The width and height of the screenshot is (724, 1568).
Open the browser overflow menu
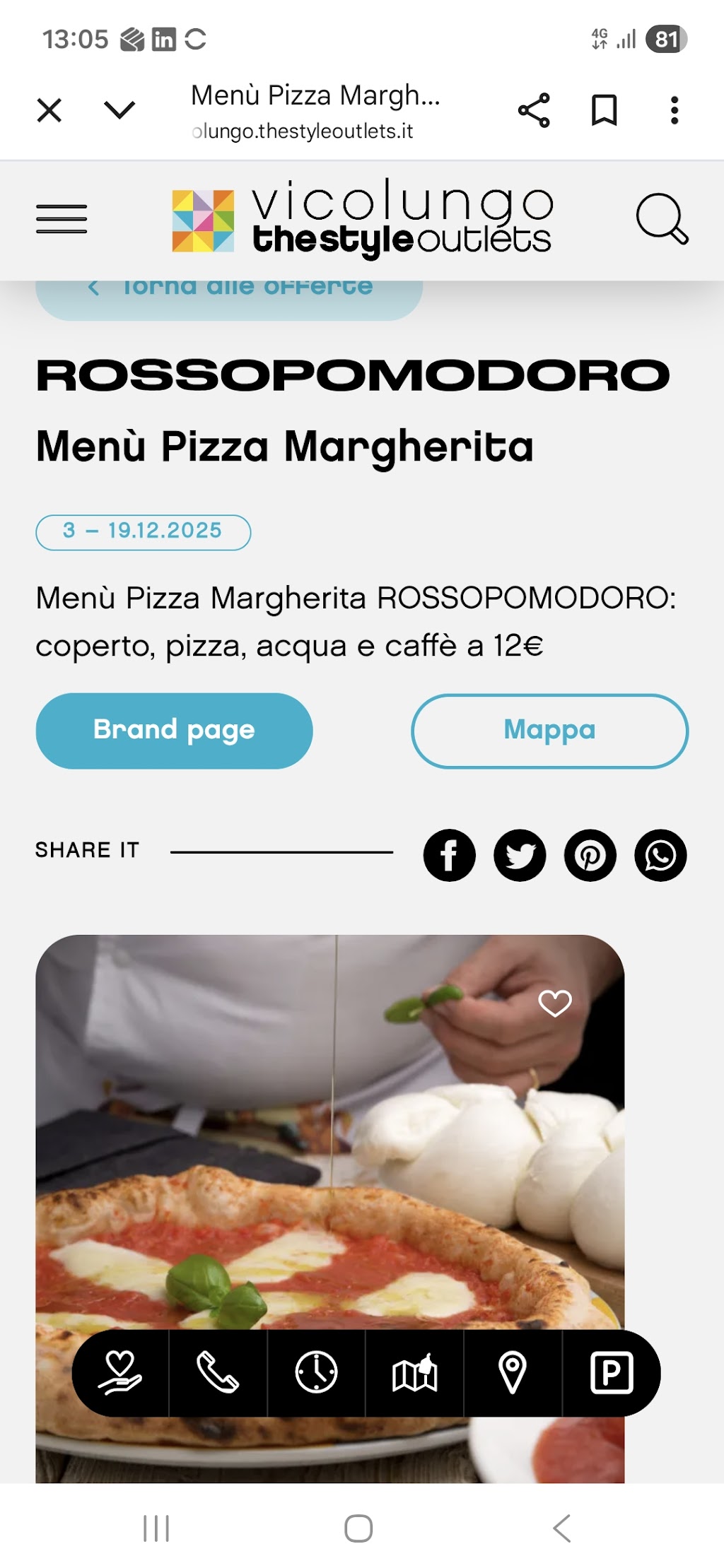(675, 110)
